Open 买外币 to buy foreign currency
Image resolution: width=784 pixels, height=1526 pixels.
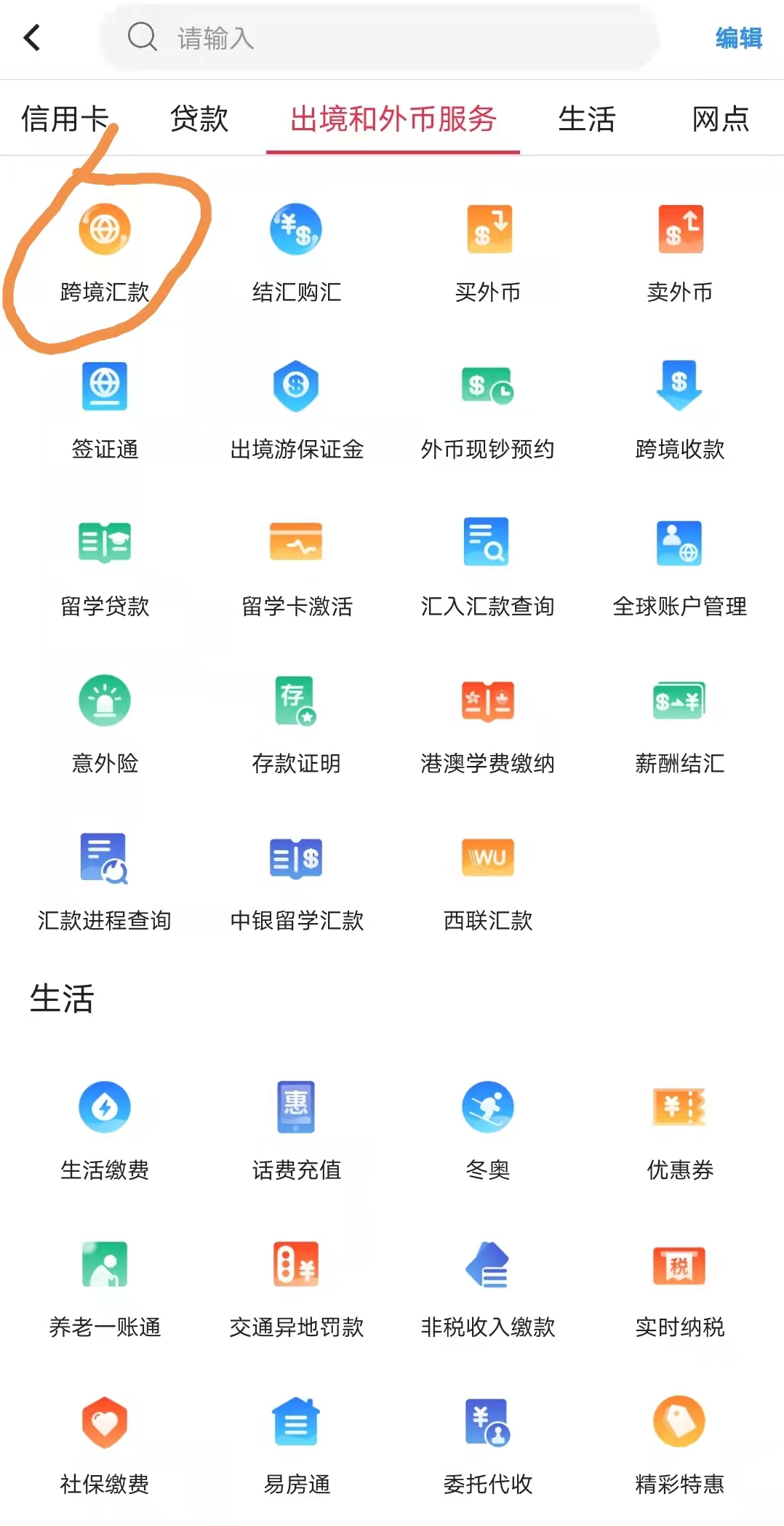(x=488, y=247)
